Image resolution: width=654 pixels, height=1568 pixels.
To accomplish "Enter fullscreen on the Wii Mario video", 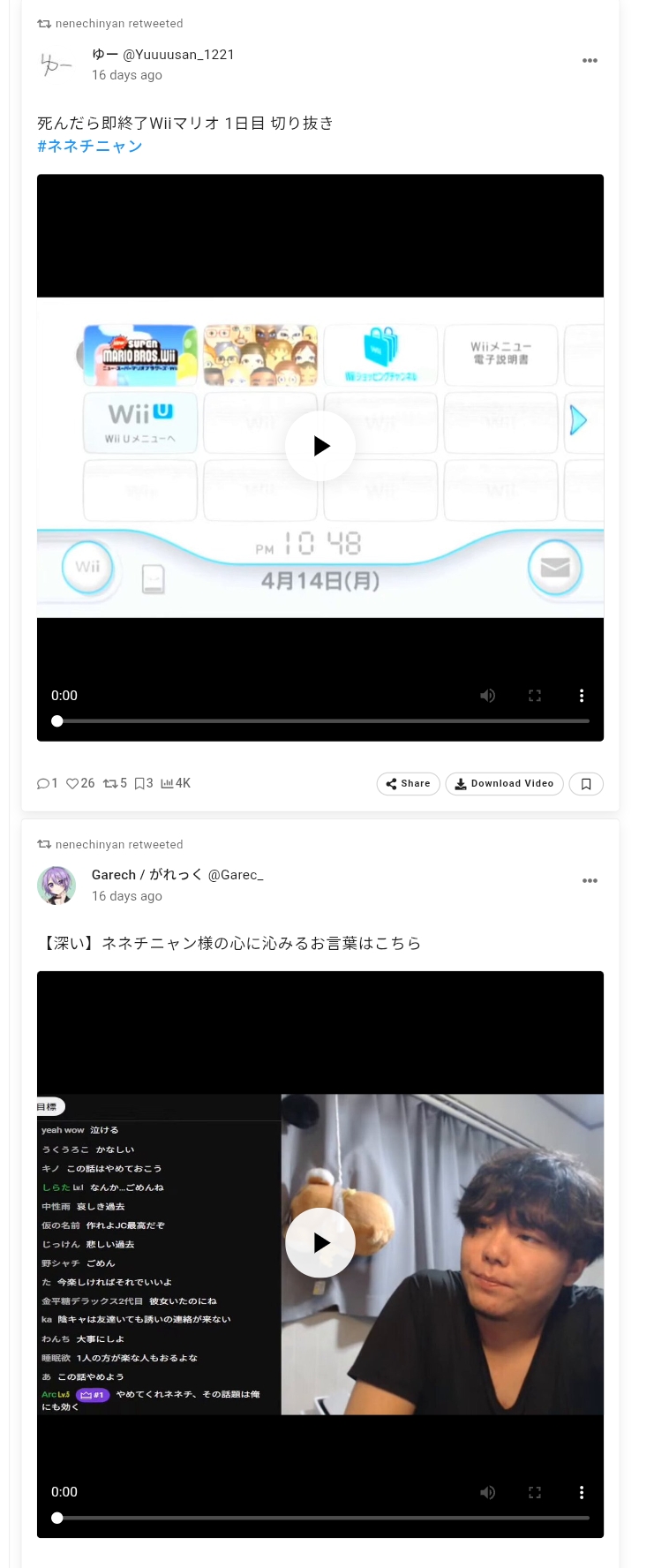I will point(535,696).
